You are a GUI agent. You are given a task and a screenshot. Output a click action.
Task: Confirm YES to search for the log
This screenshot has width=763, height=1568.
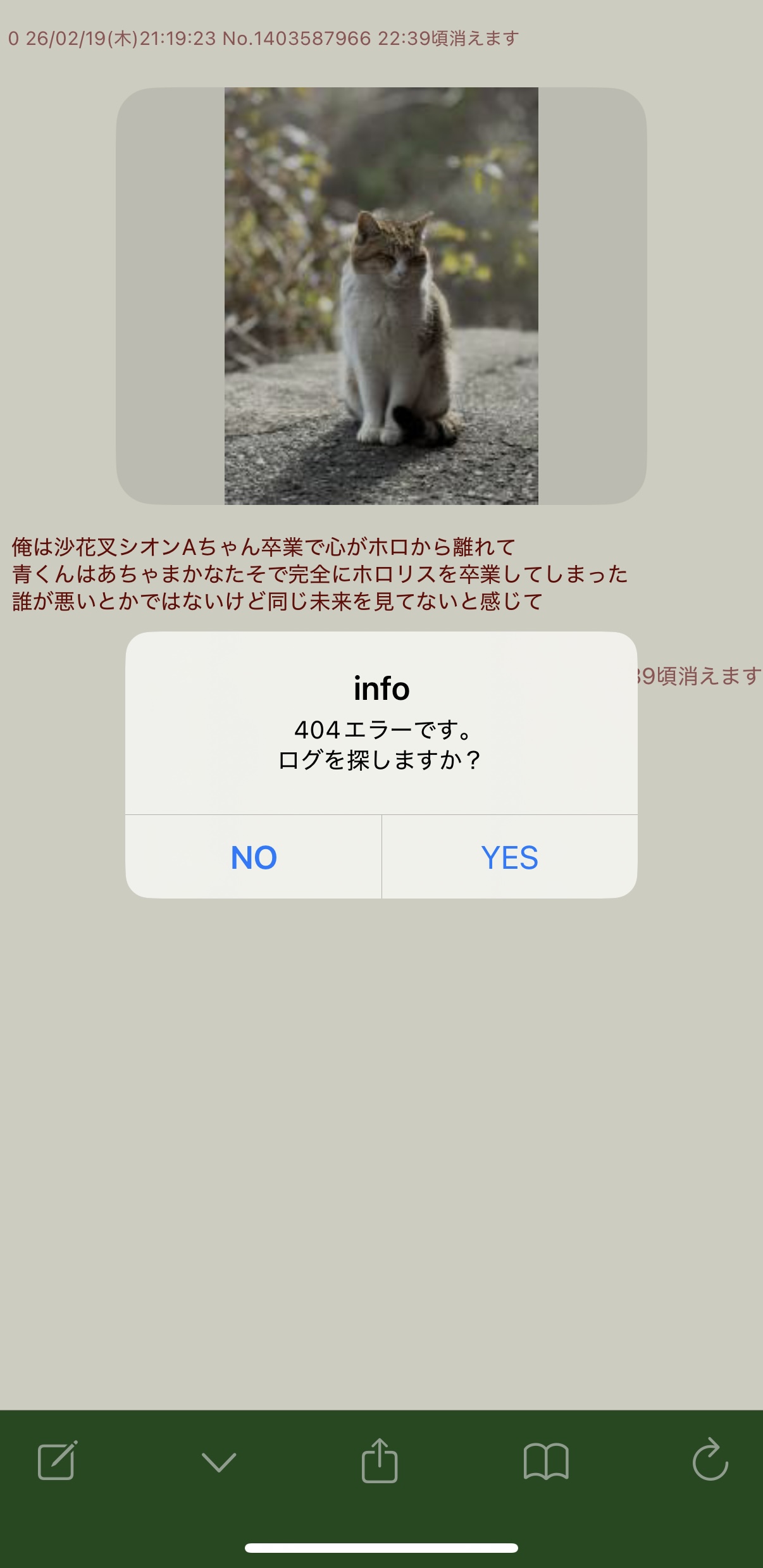point(509,857)
